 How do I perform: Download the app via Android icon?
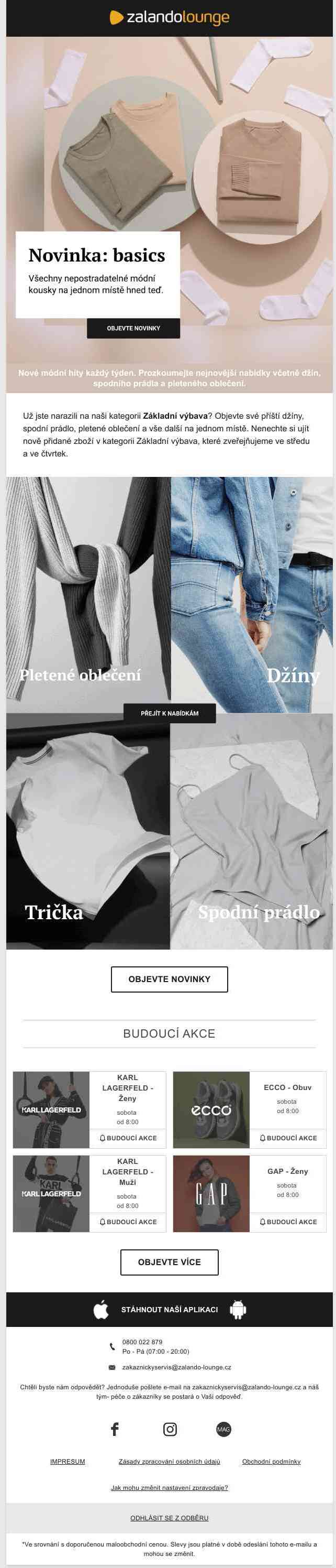click(x=238, y=1309)
